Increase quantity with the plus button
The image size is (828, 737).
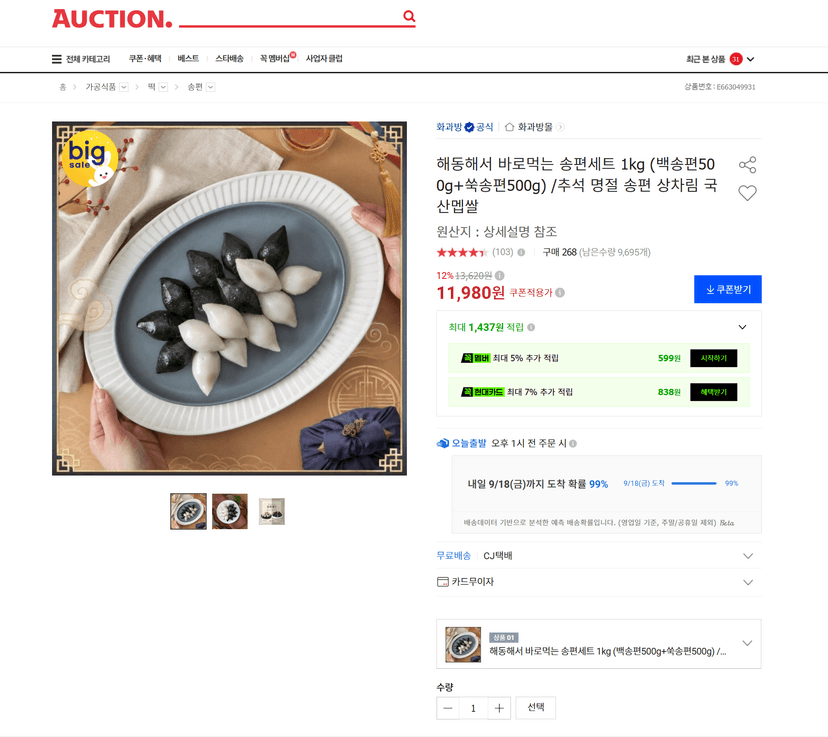[499, 708]
